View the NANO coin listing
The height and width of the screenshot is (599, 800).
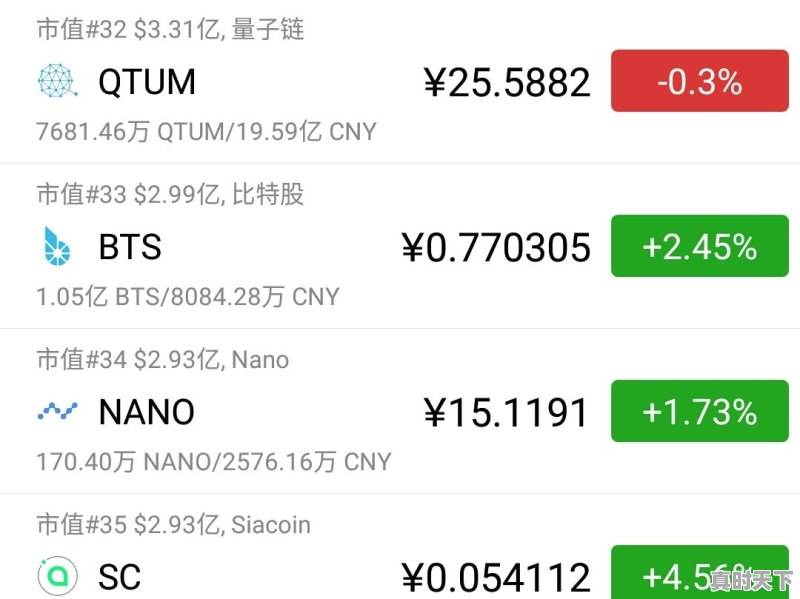(300, 412)
